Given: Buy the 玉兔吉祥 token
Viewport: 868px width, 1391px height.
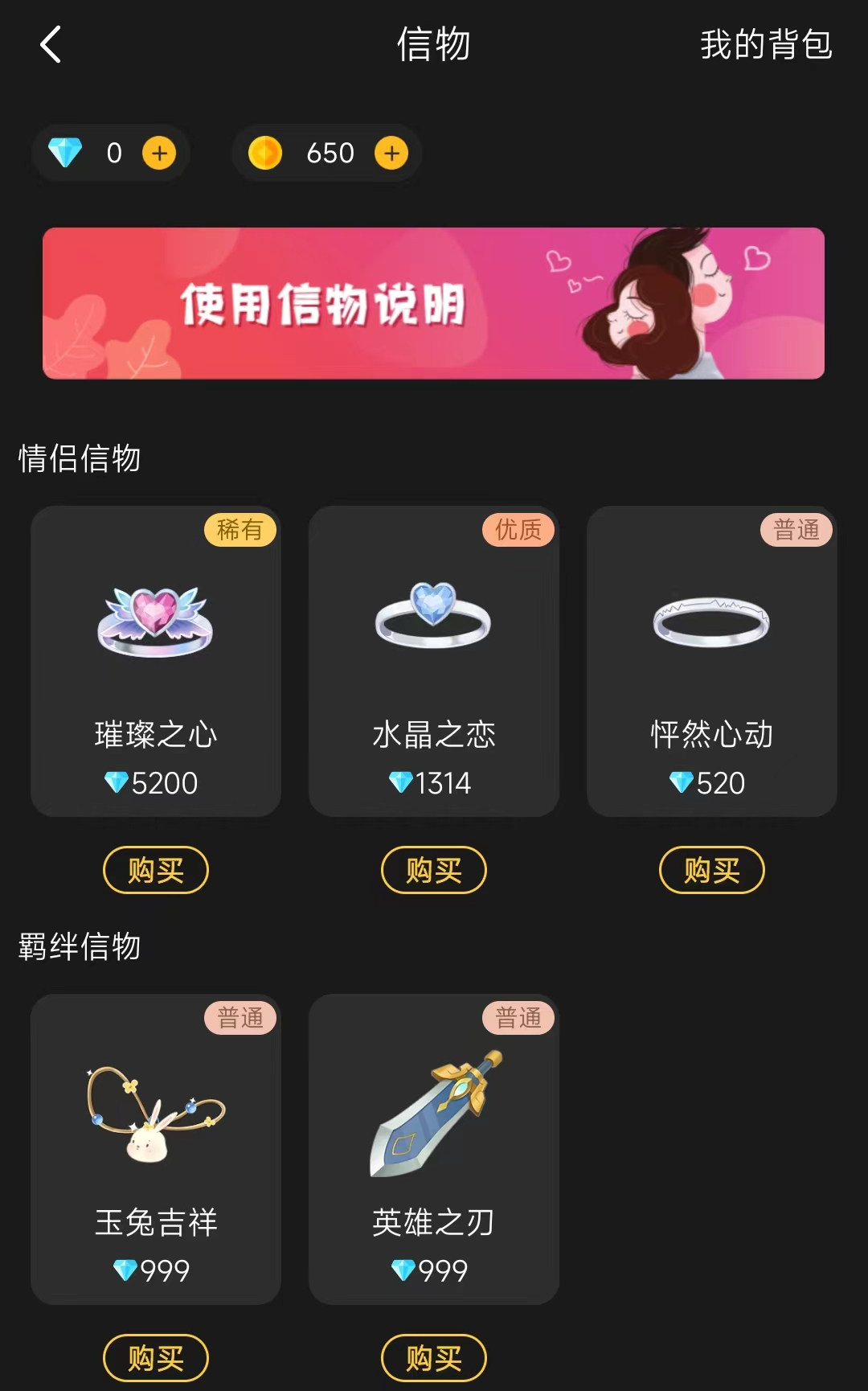Looking at the screenshot, I should coord(156,1358).
